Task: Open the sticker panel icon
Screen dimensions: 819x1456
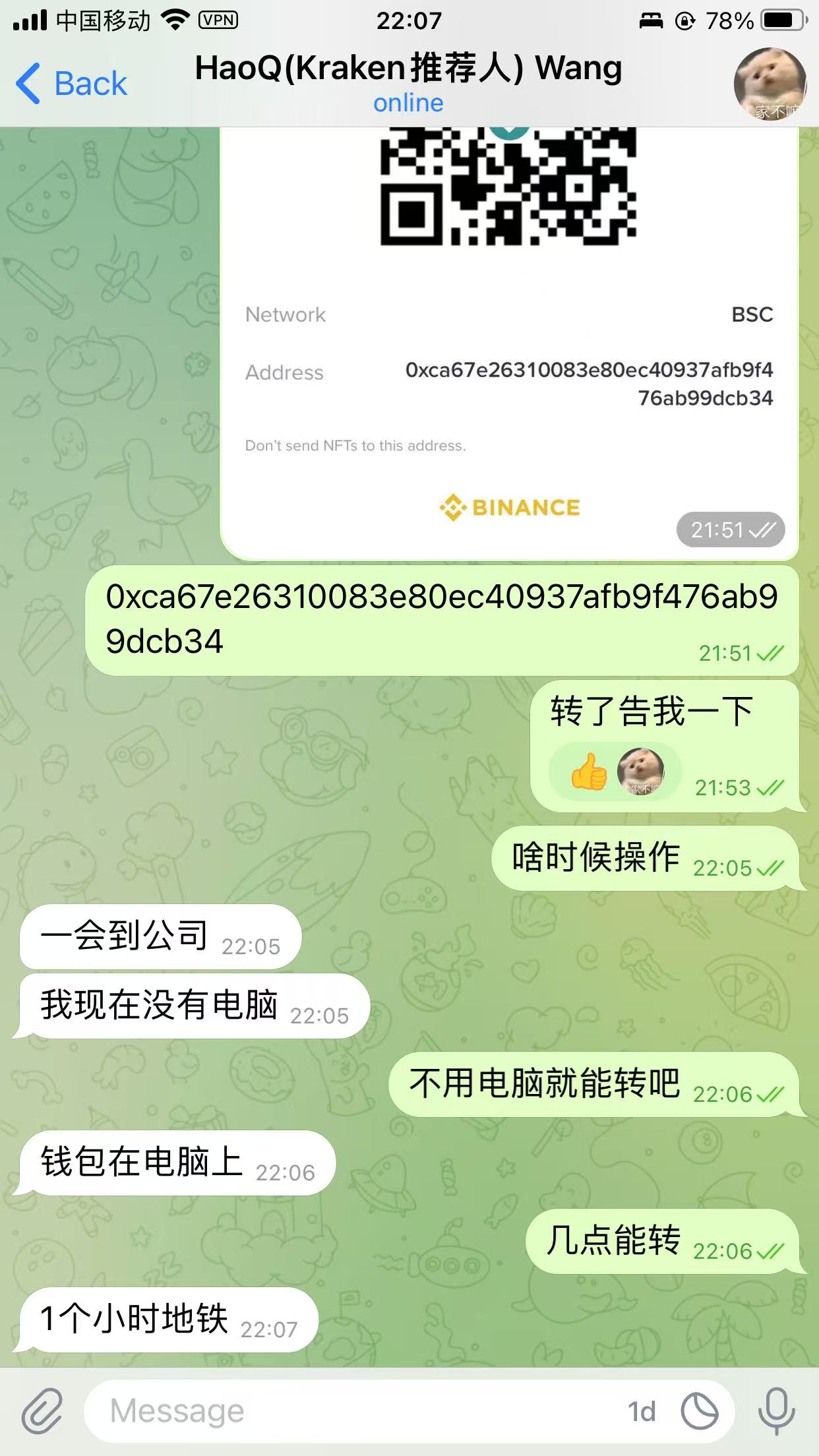Action: click(700, 1411)
